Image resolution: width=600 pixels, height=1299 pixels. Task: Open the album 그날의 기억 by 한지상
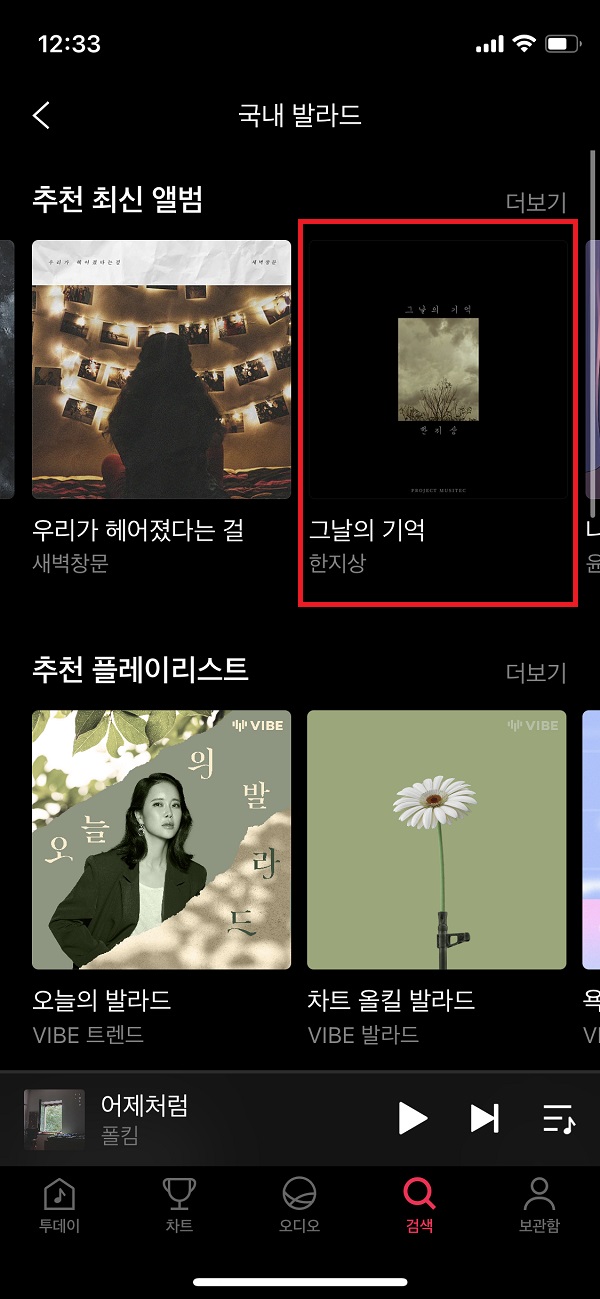(x=436, y=369)
